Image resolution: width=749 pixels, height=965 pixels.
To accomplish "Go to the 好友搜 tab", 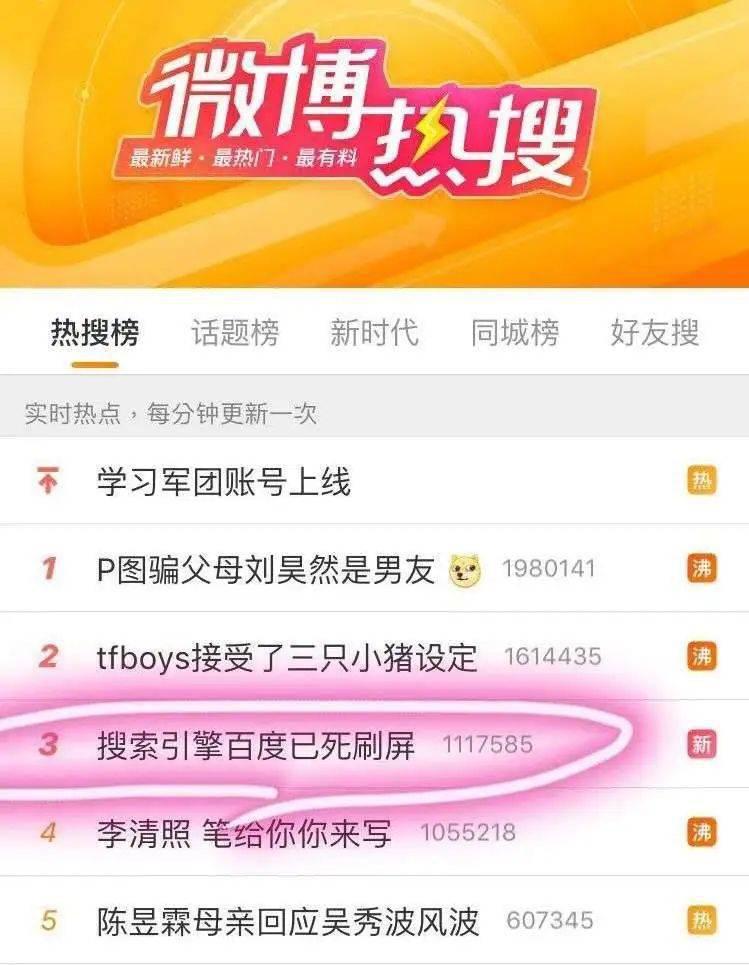I will [x=655, y=333].
